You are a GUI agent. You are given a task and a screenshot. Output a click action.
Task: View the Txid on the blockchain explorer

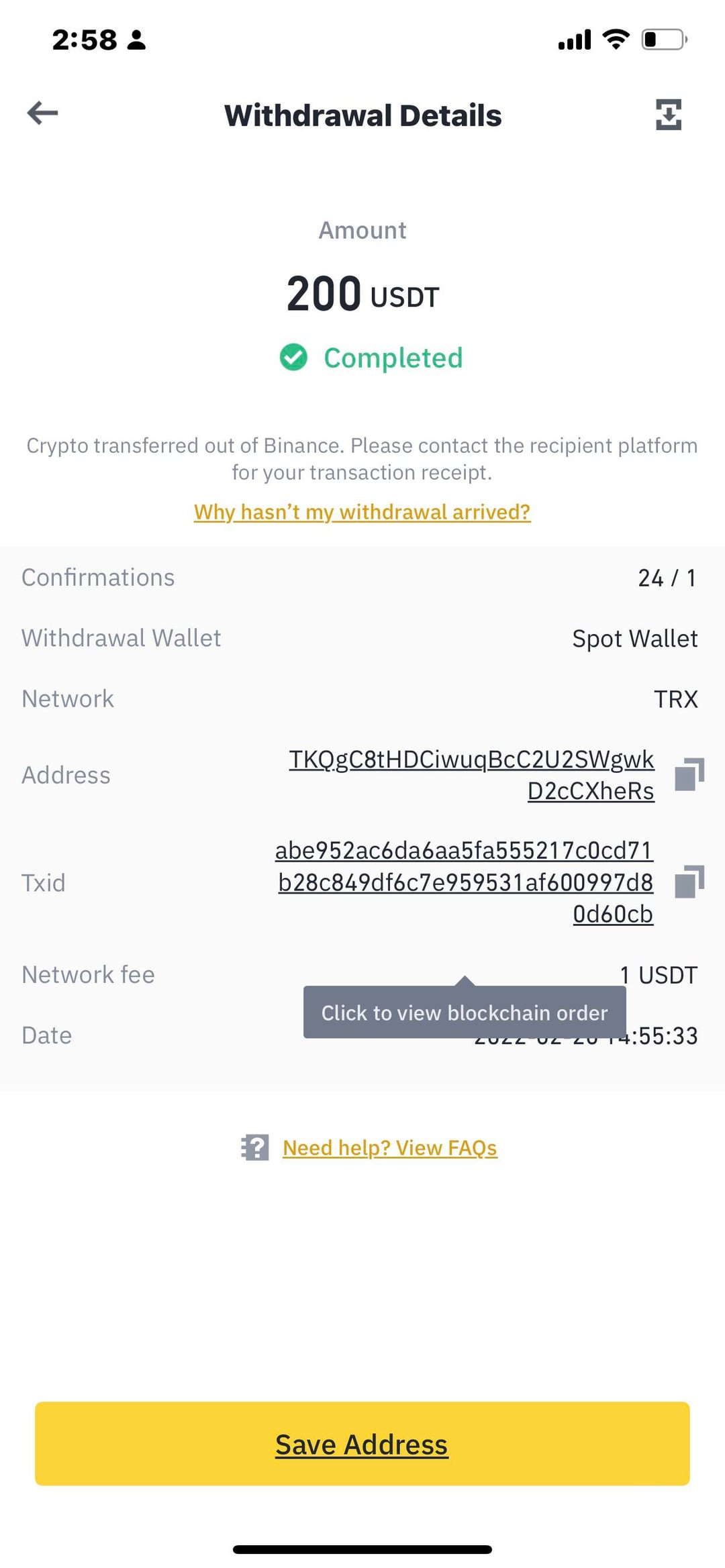point(465,882)
